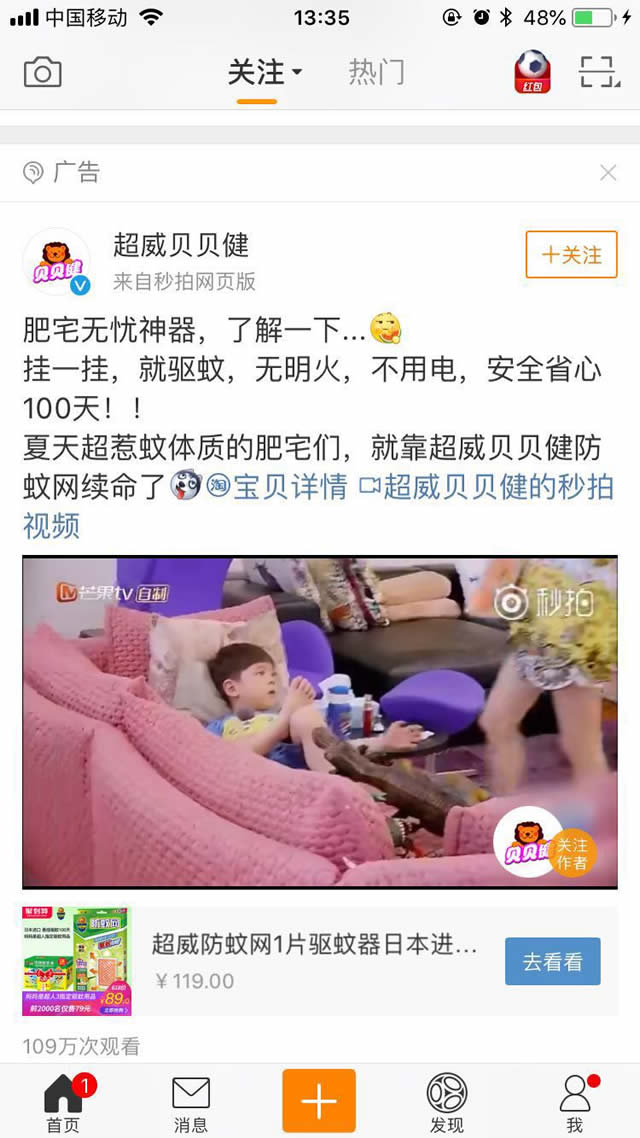Go to 首页 tab
This screenshot has height=1138, width=640.
tap(63, 1101)
